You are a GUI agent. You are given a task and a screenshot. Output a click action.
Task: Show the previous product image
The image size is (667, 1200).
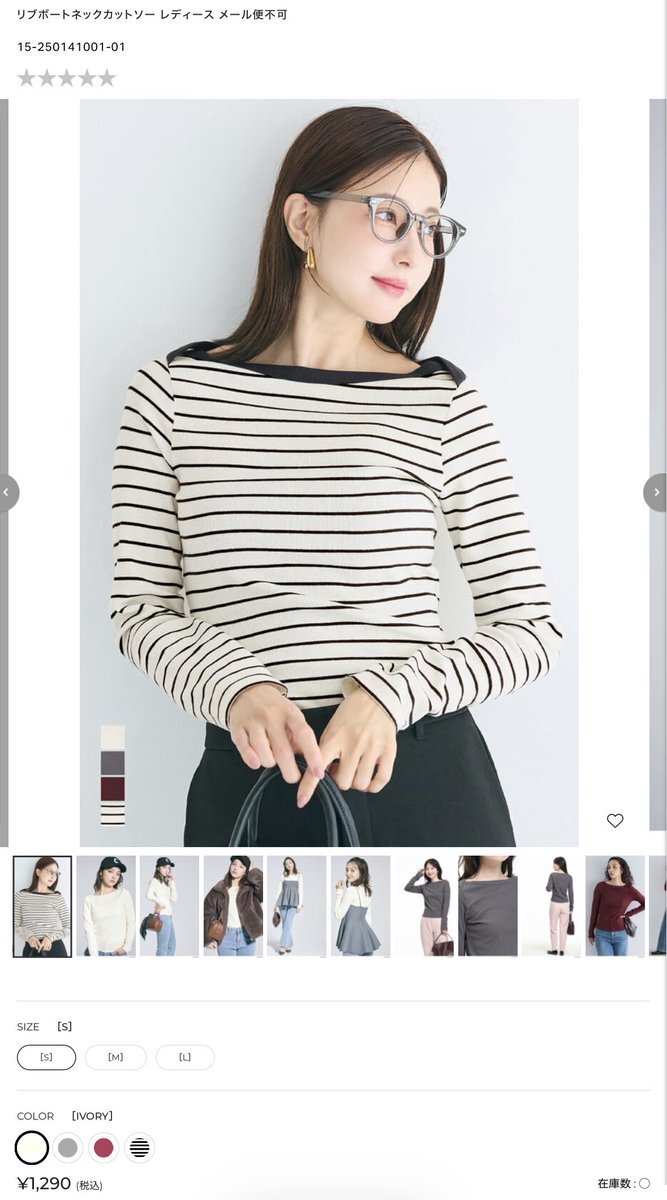(8, 492)
